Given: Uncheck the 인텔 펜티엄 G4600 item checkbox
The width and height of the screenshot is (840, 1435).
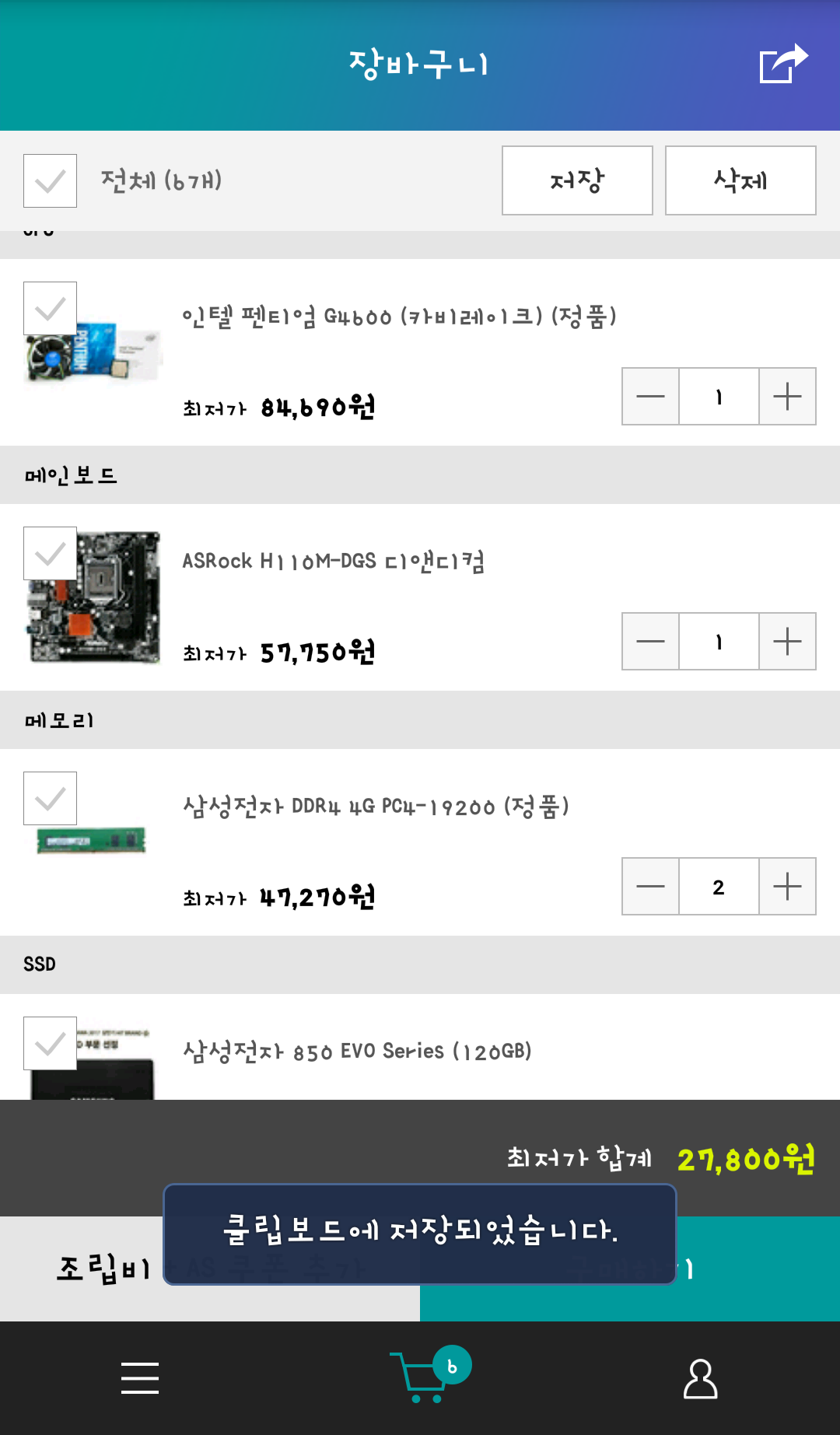Looking at the screenshot, I should point(50,309).
